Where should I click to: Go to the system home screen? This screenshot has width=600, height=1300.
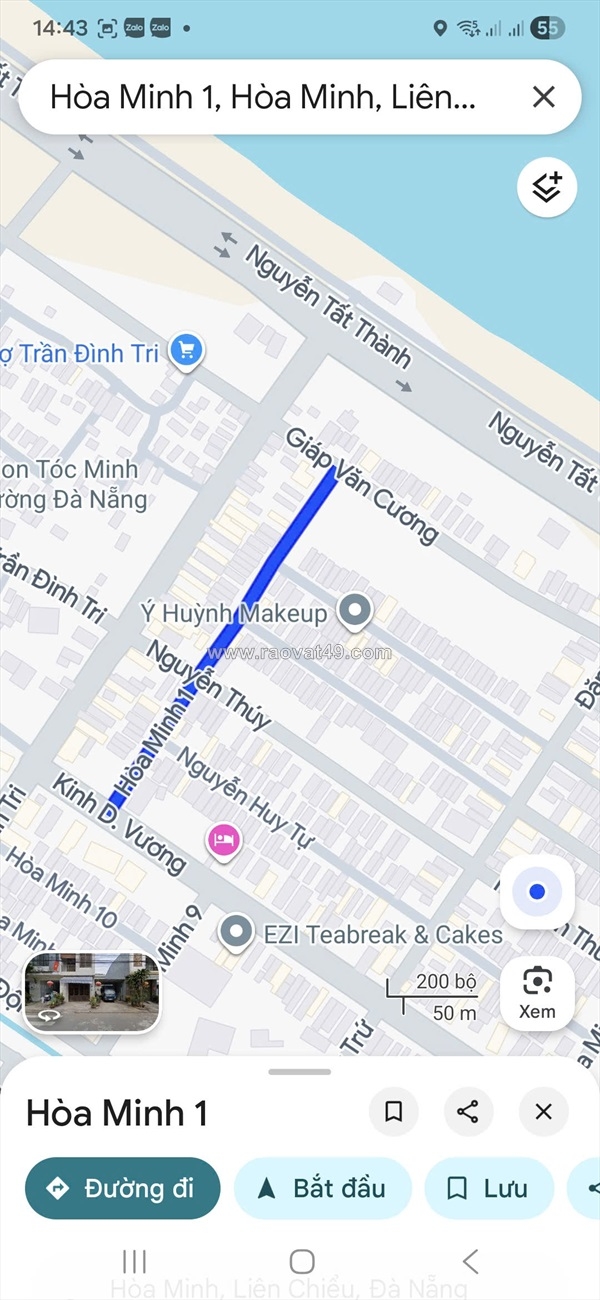pos(301,1261)
